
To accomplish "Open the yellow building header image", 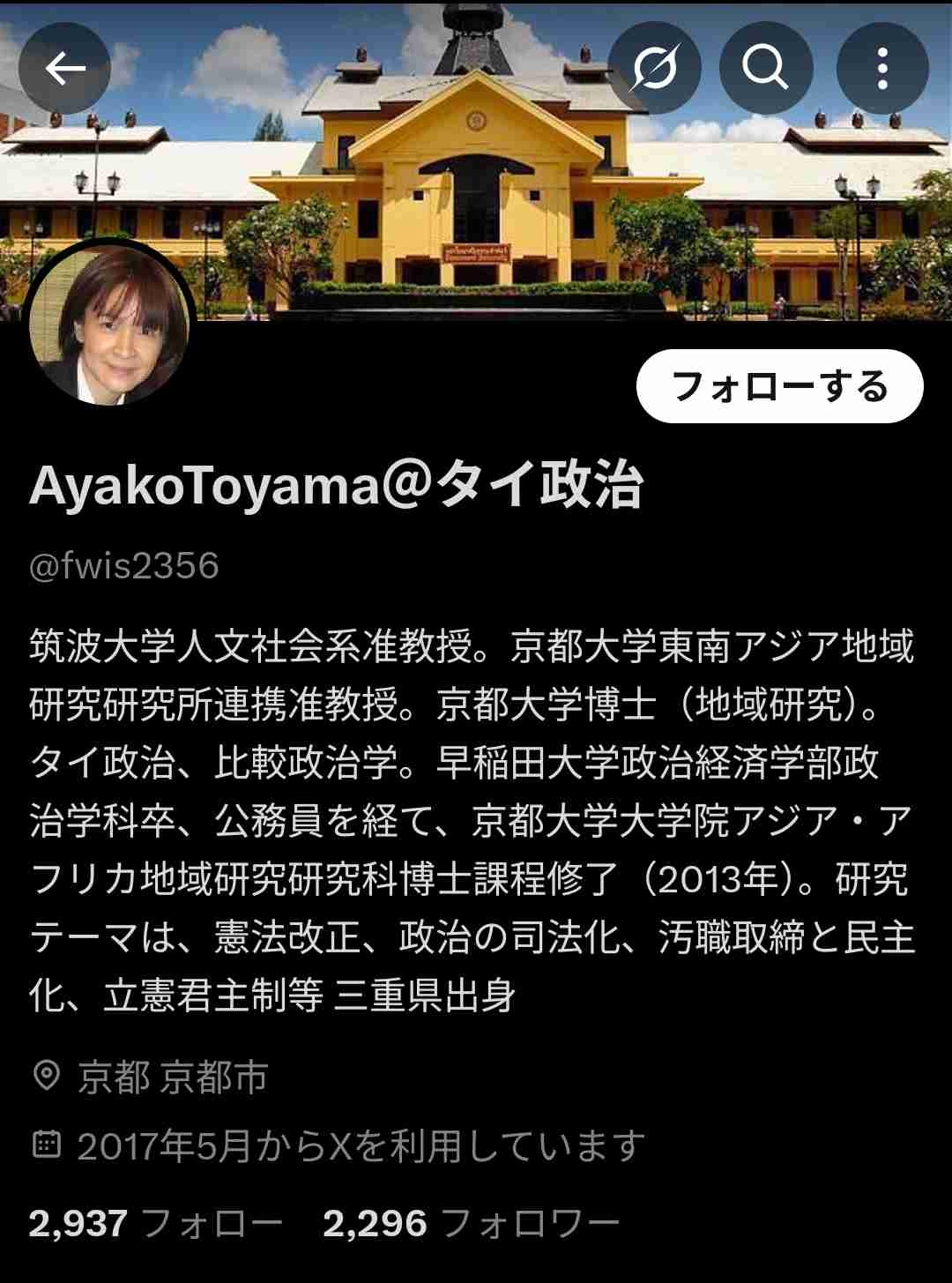I will click(476, 203).
